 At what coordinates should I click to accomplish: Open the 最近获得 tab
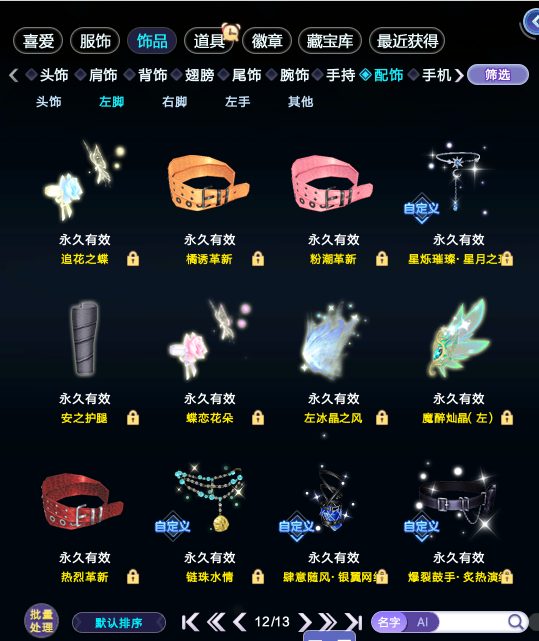tap(407, 41)
